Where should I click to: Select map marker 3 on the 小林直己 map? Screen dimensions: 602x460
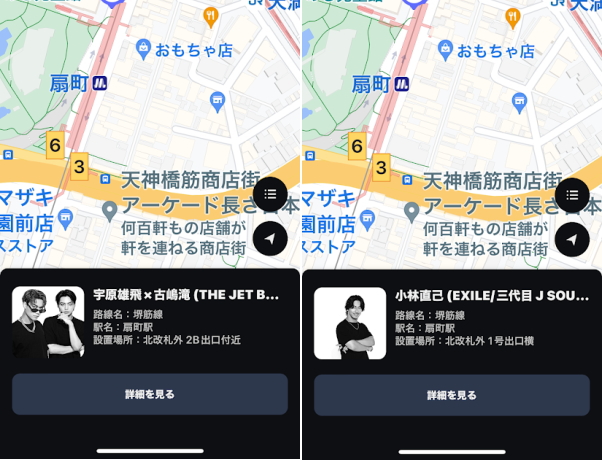pos(382,167)
